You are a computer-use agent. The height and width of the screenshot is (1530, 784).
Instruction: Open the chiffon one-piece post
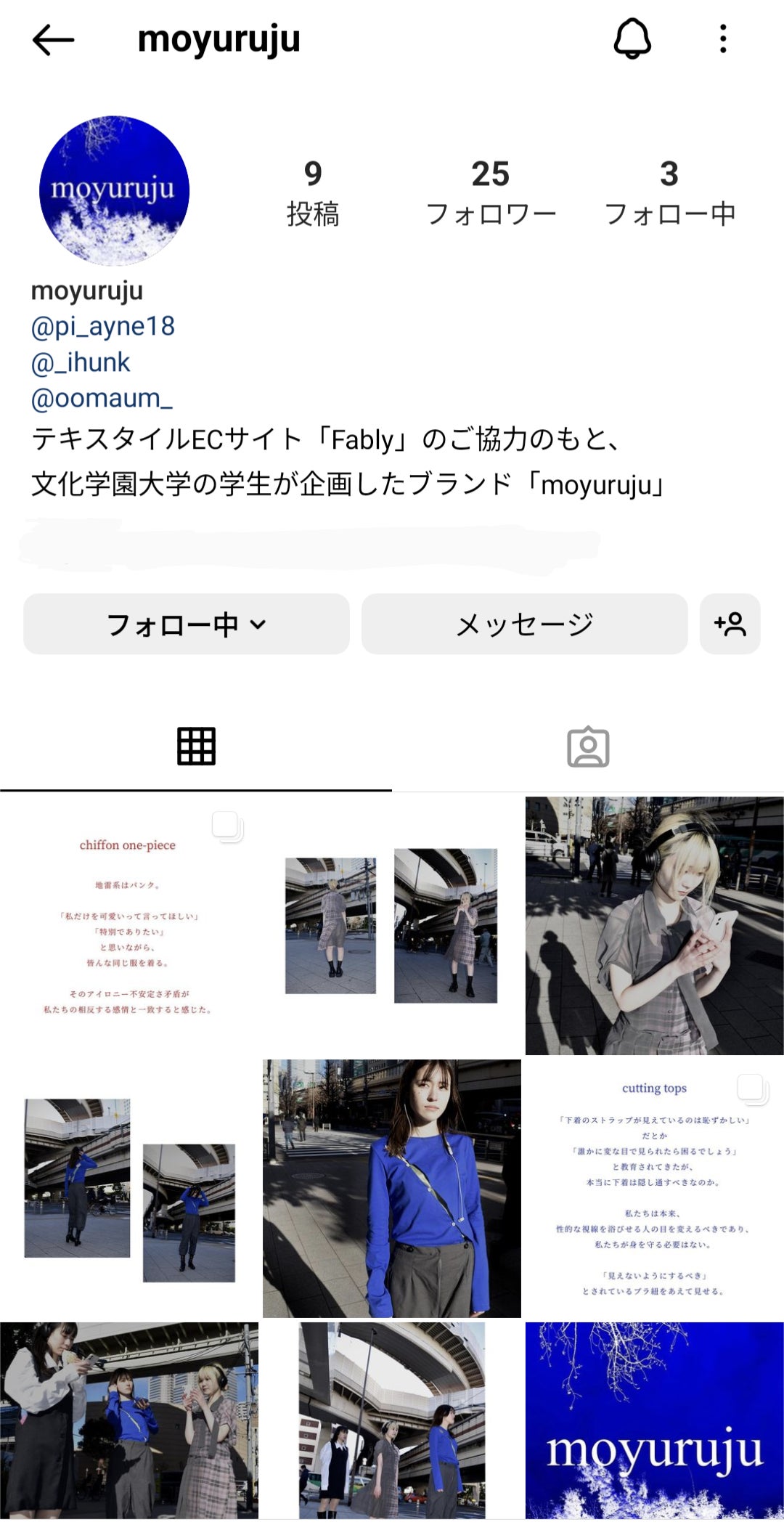pyautogui.click(x=128, y=926)
